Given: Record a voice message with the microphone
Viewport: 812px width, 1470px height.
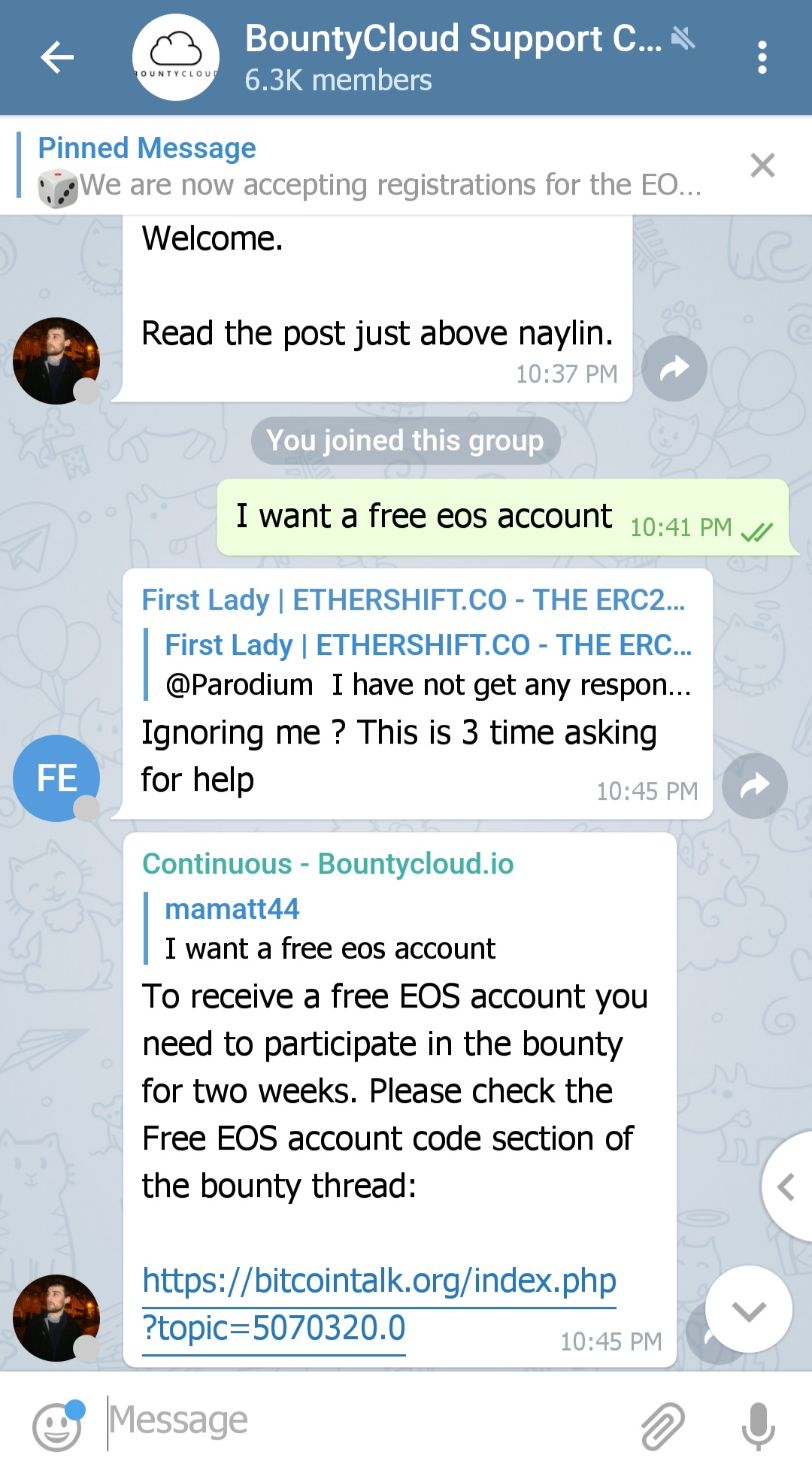Looking at the screenshot, I should [758, 1425].
